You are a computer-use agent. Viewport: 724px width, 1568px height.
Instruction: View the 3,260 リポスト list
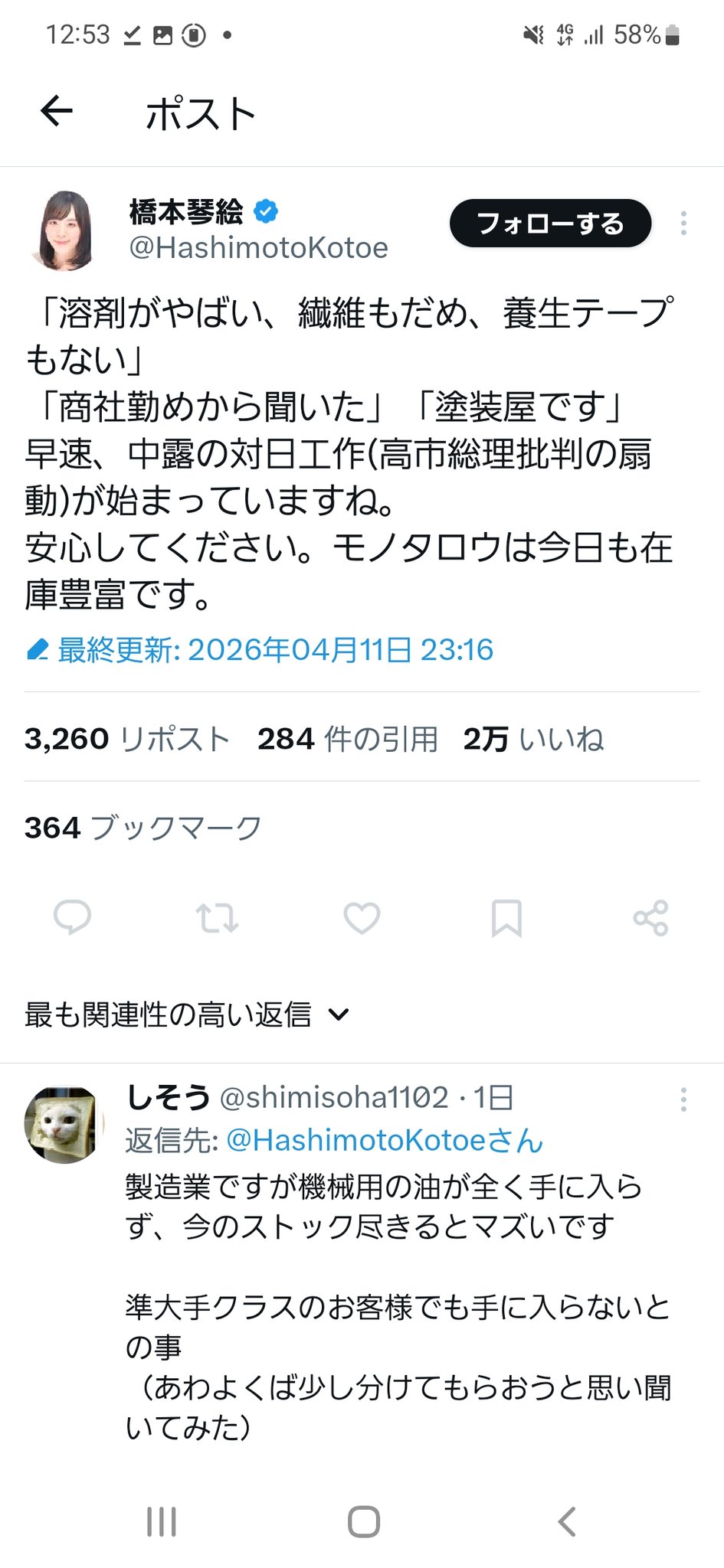(x=127, y=739)
